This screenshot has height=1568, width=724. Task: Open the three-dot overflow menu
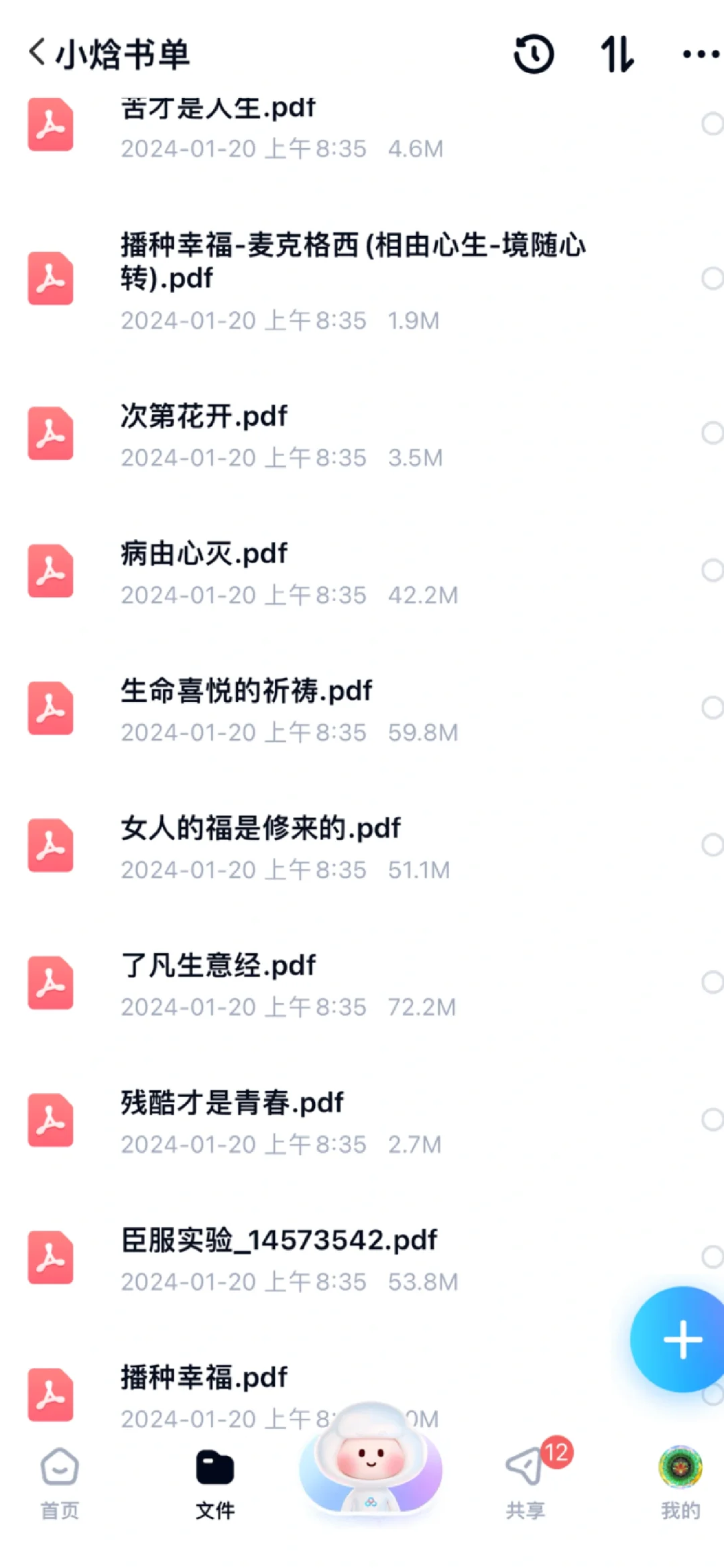click(x=701, y=54)
